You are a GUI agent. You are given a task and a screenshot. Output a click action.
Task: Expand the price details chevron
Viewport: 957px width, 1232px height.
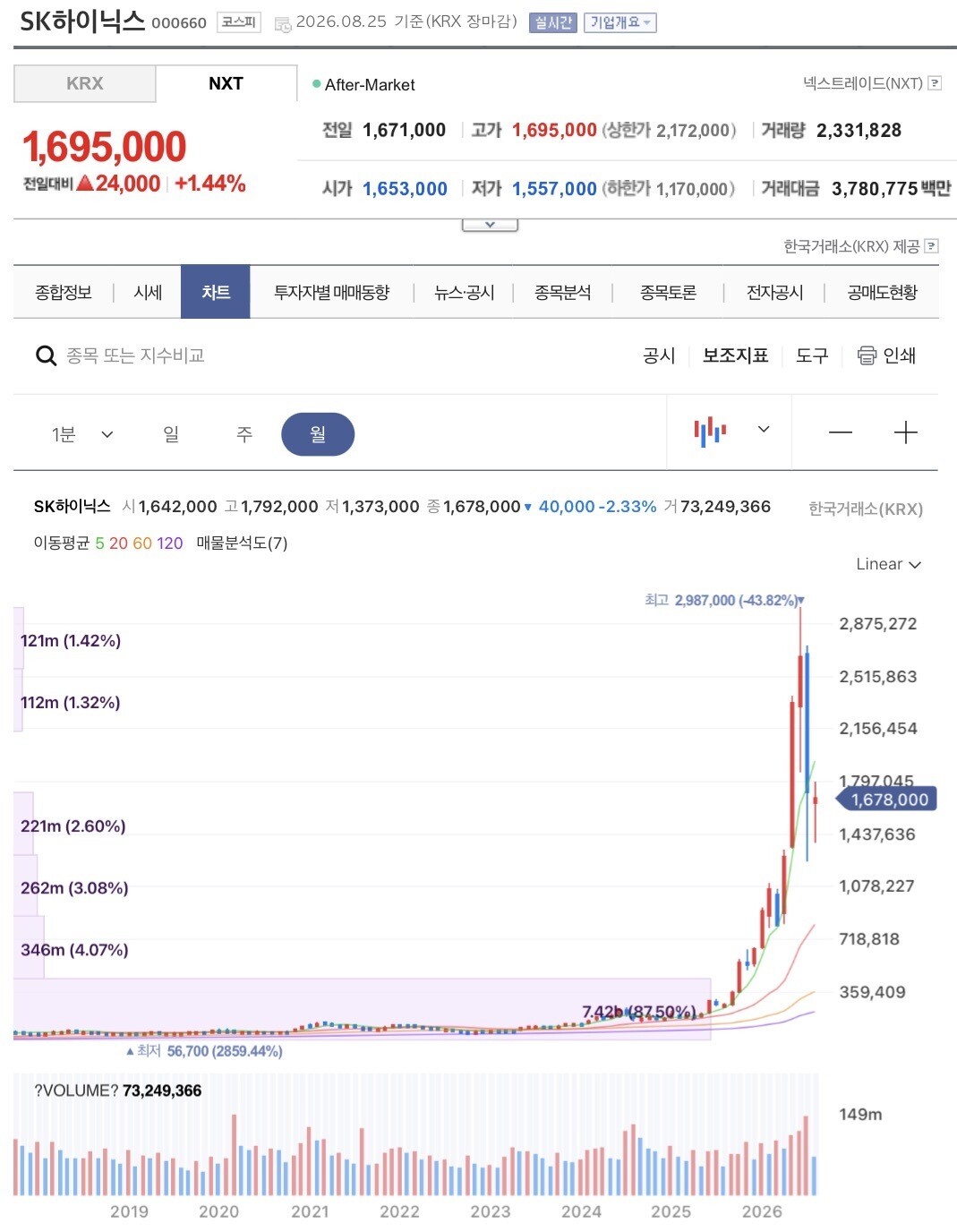(x=490, y=225)
